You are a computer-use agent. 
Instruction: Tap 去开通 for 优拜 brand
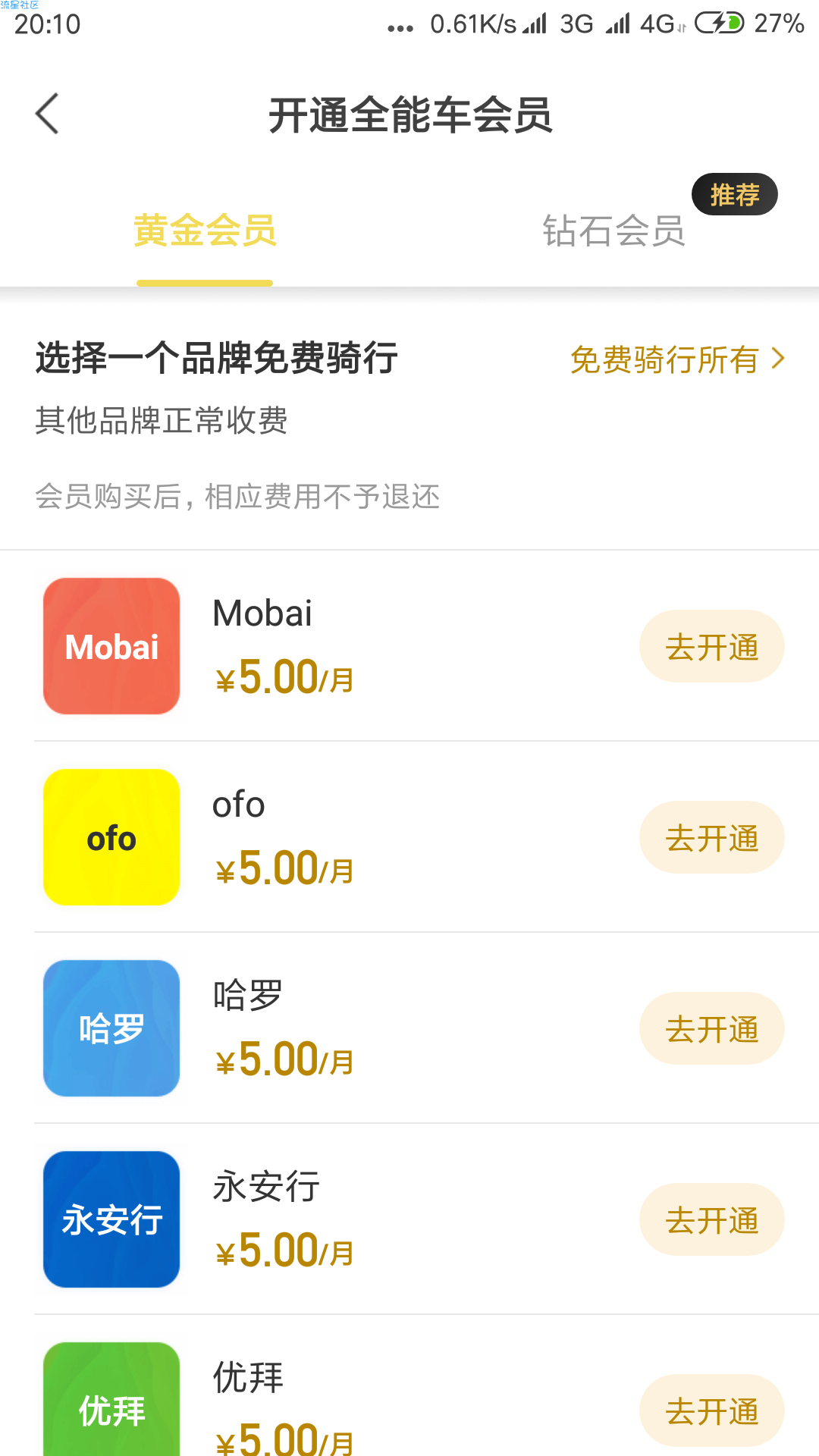click(712, 1411)
